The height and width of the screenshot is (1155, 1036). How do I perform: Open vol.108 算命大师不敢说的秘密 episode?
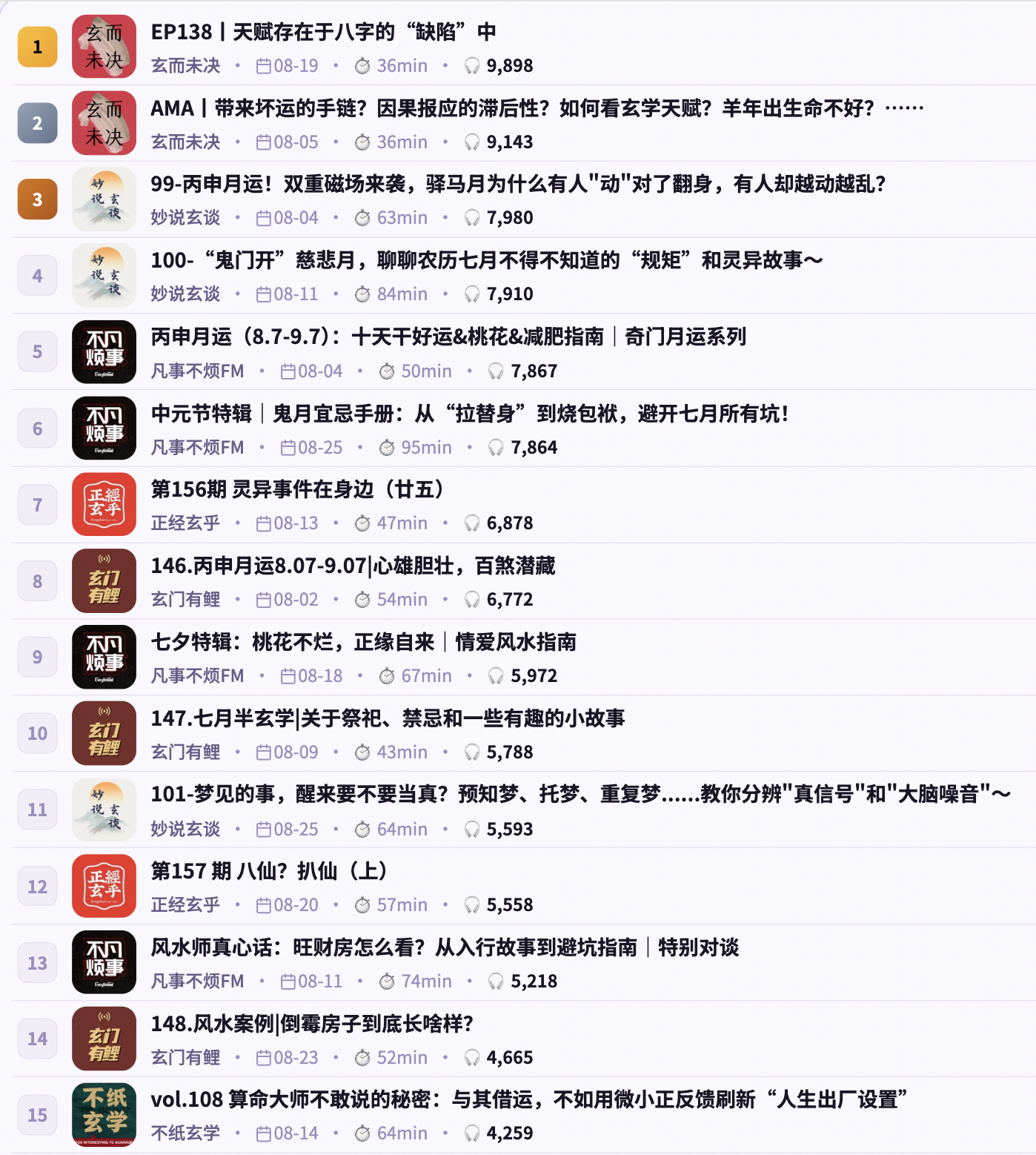click(529, 1099)
